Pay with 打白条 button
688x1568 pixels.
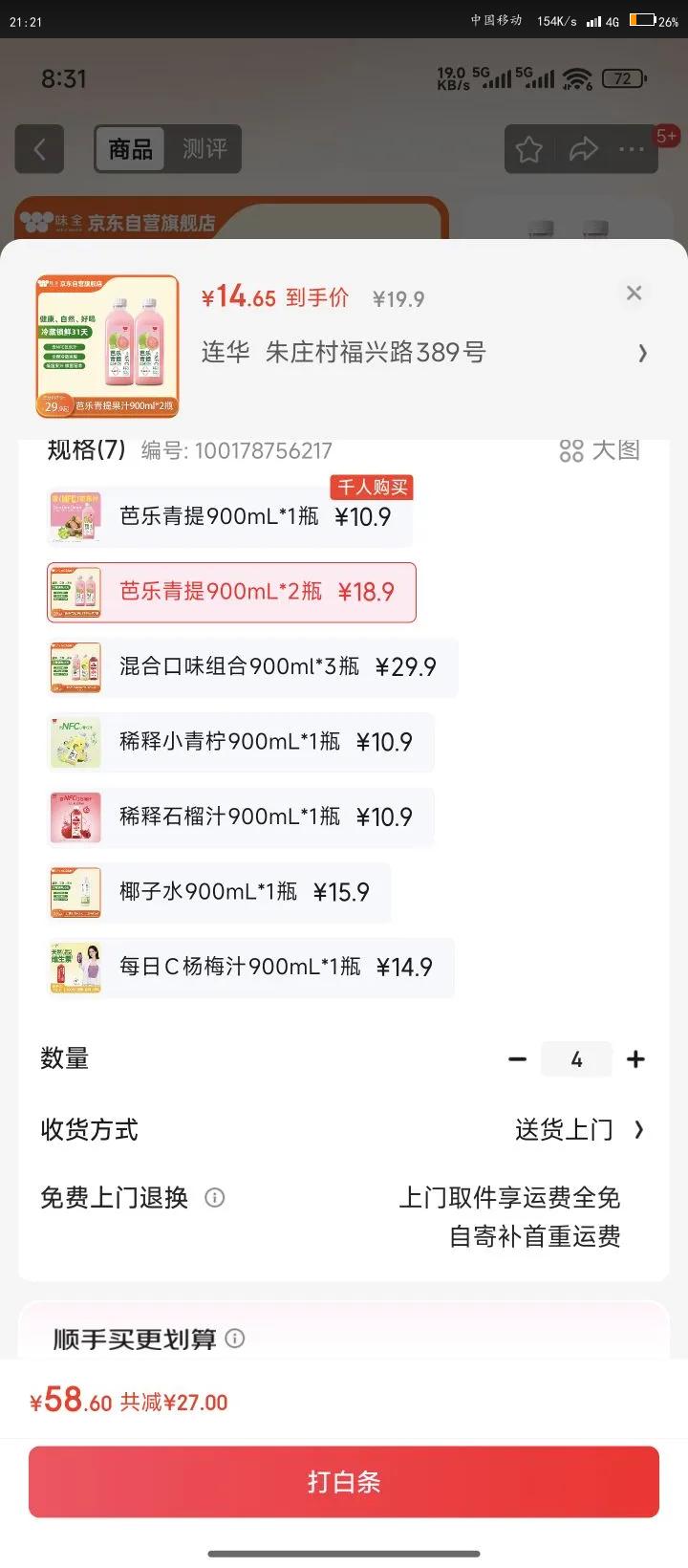[344, 1482]
